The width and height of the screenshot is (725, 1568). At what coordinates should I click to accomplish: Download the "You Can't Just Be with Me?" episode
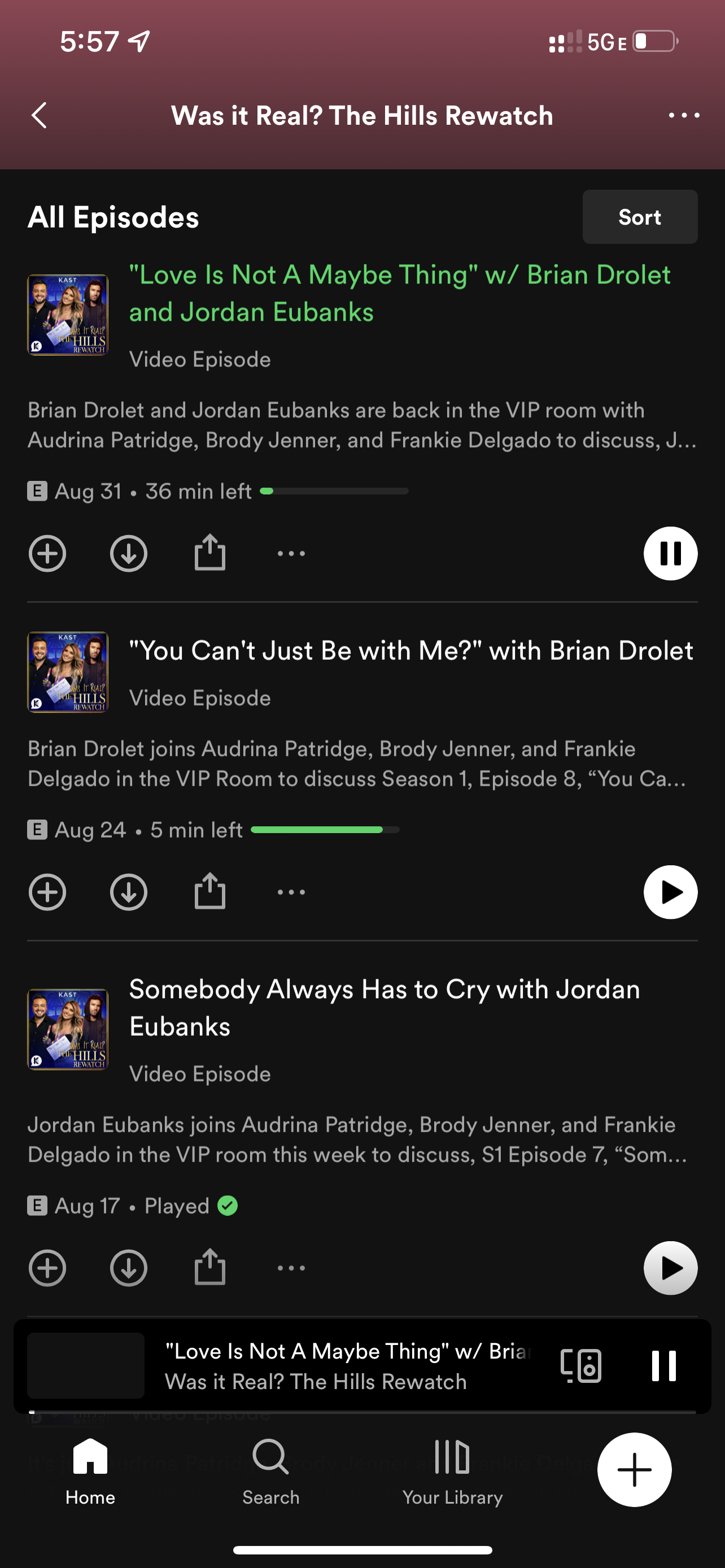pyautogui.click(x=128, y=892)
